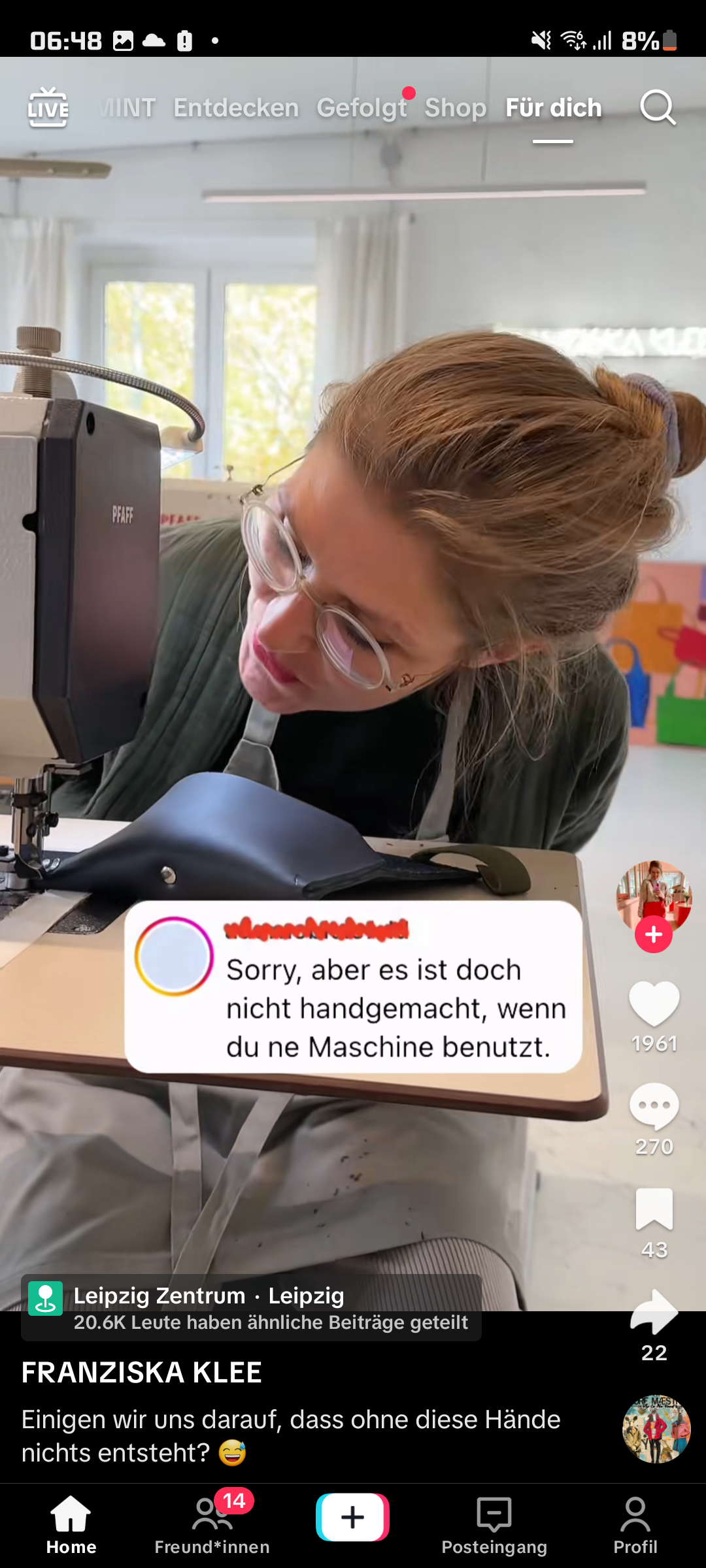Bookmark this video
The height and width of the screenshot is (1568, 706).
click(x=654, y=1209)
